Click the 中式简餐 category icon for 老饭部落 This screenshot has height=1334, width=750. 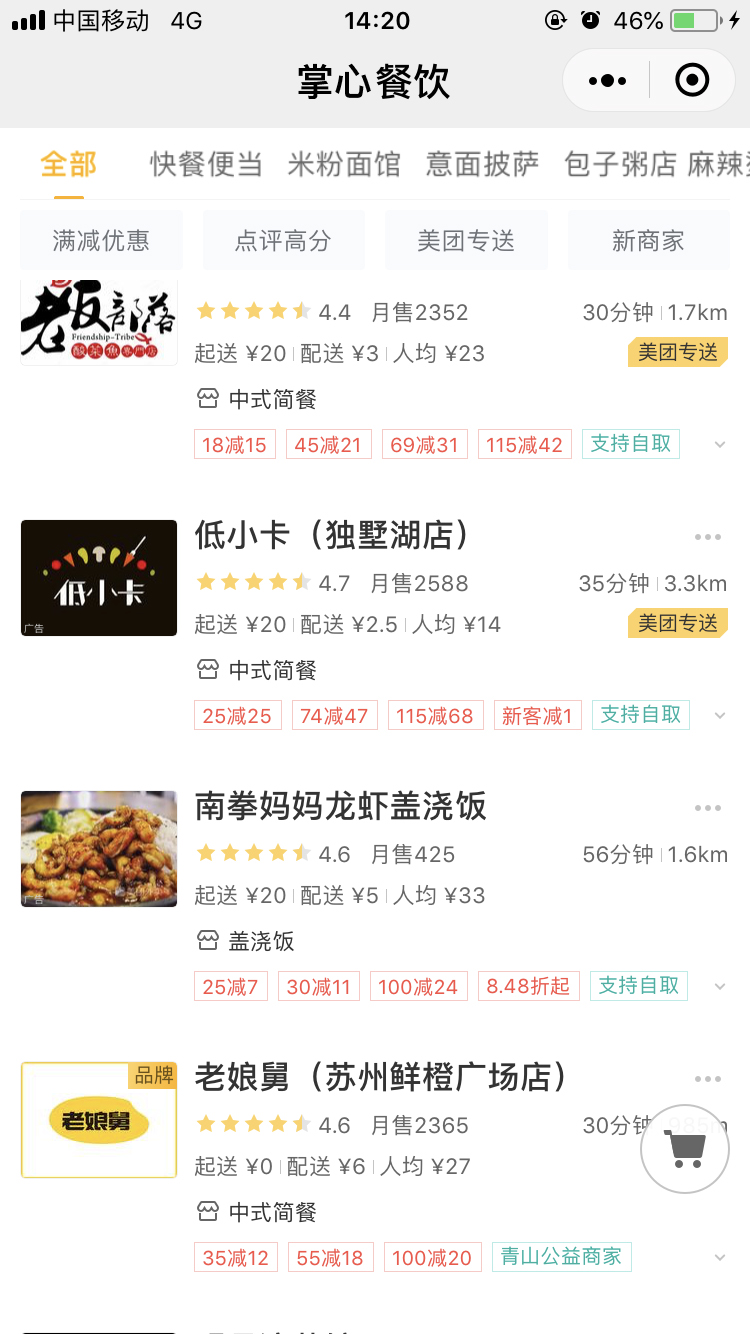[x=206, y=398]
